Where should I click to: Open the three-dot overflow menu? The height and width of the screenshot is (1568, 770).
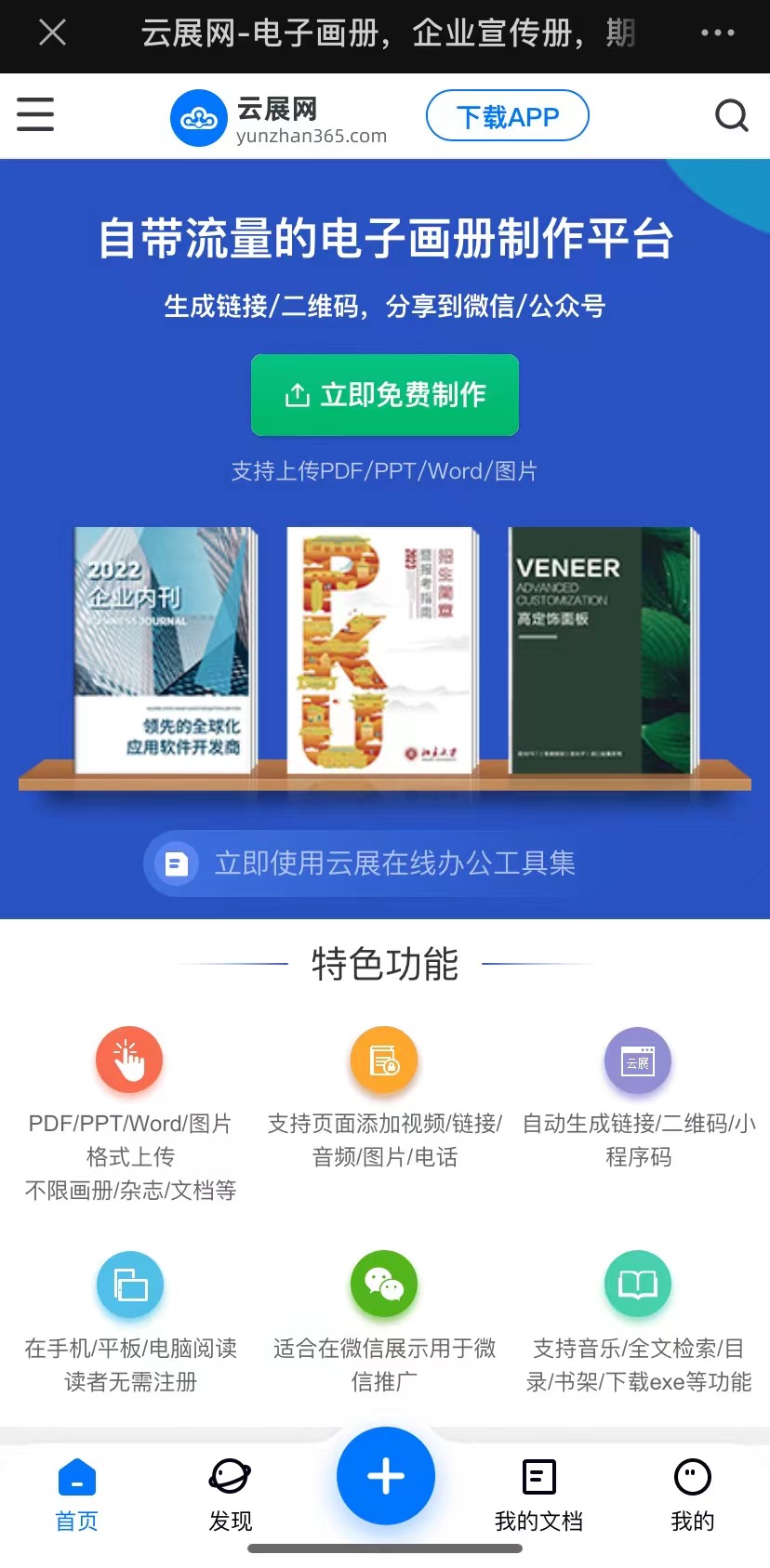(717, 33)
